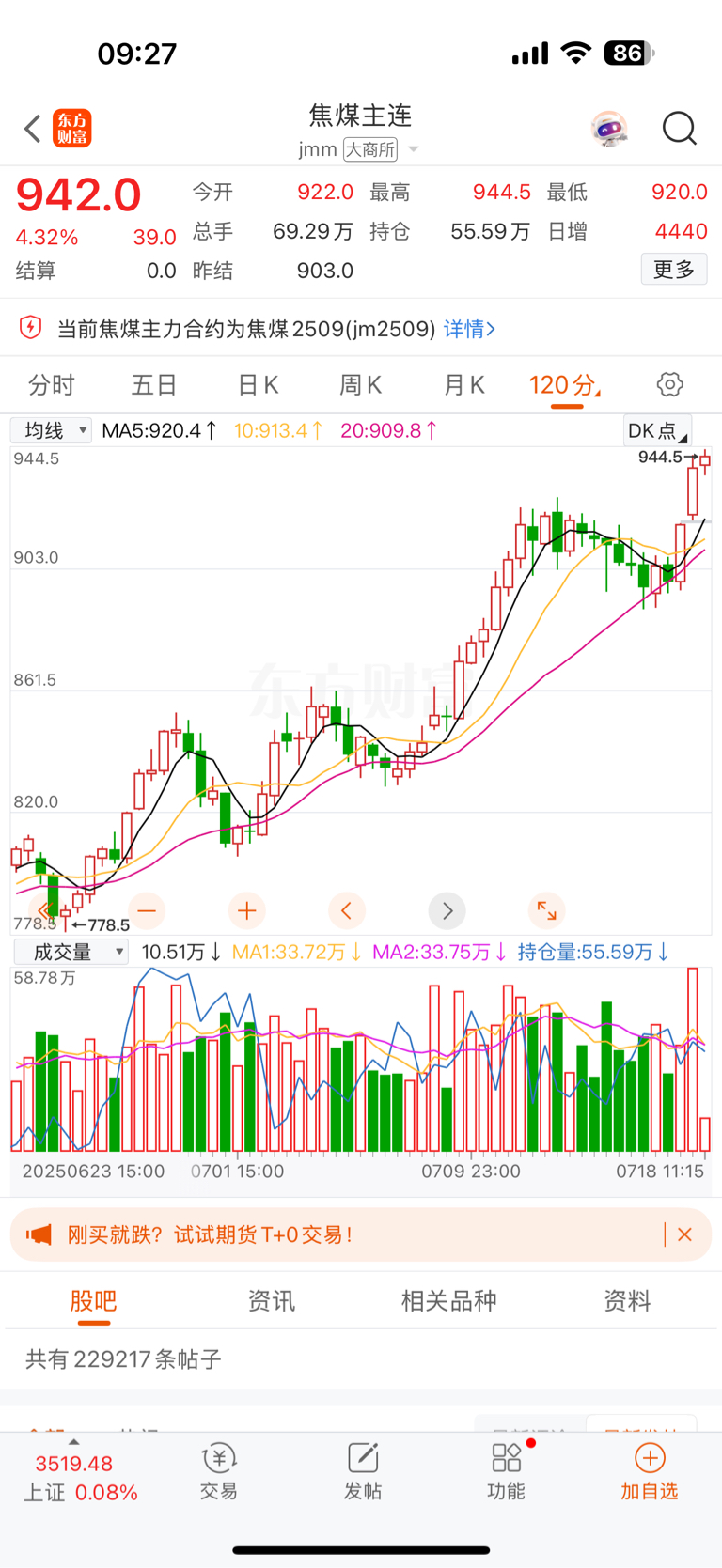Select the 月K chart tab

[463, 385]
